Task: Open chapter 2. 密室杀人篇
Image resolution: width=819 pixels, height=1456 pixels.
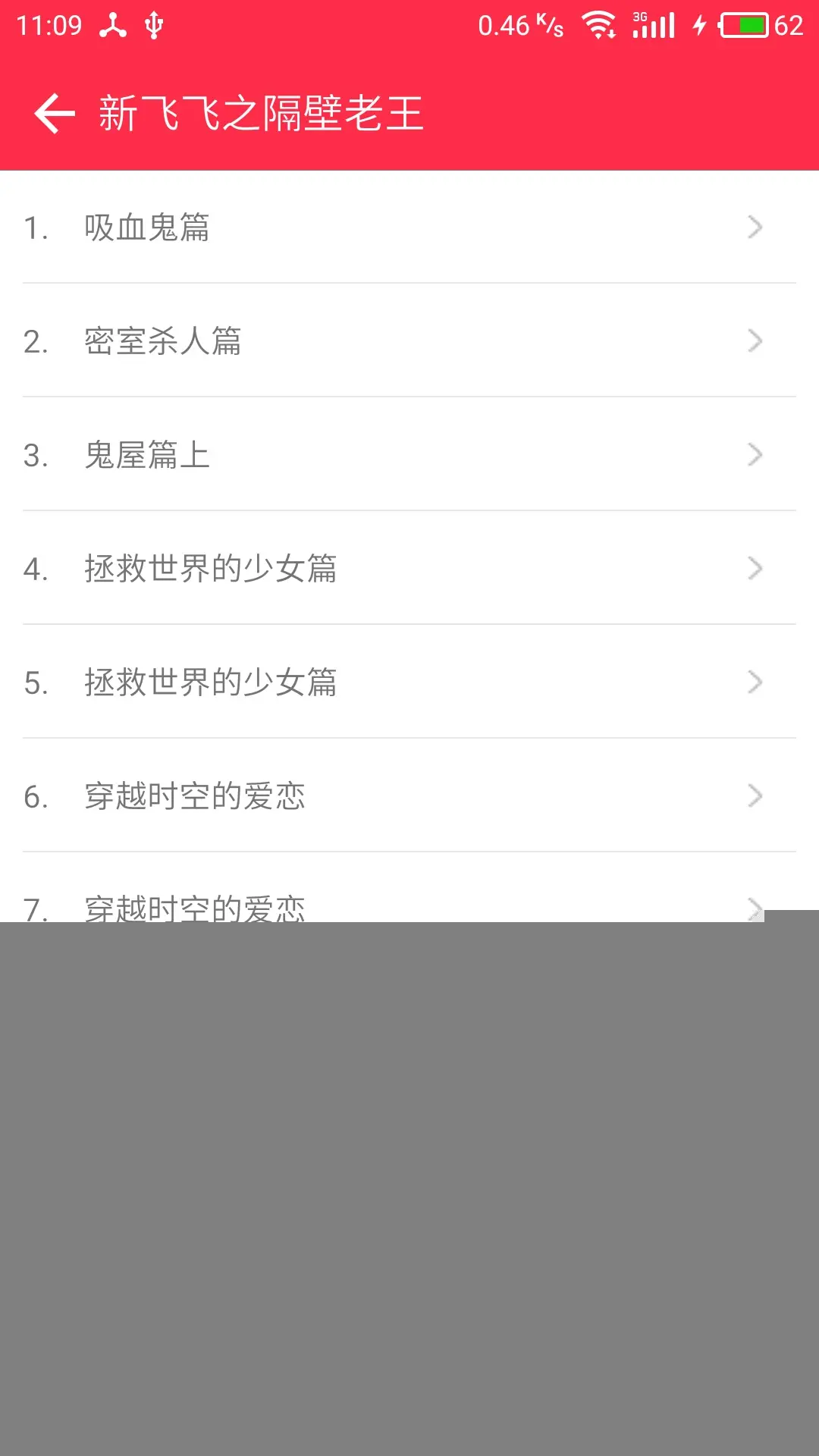Action: (409, 340)
